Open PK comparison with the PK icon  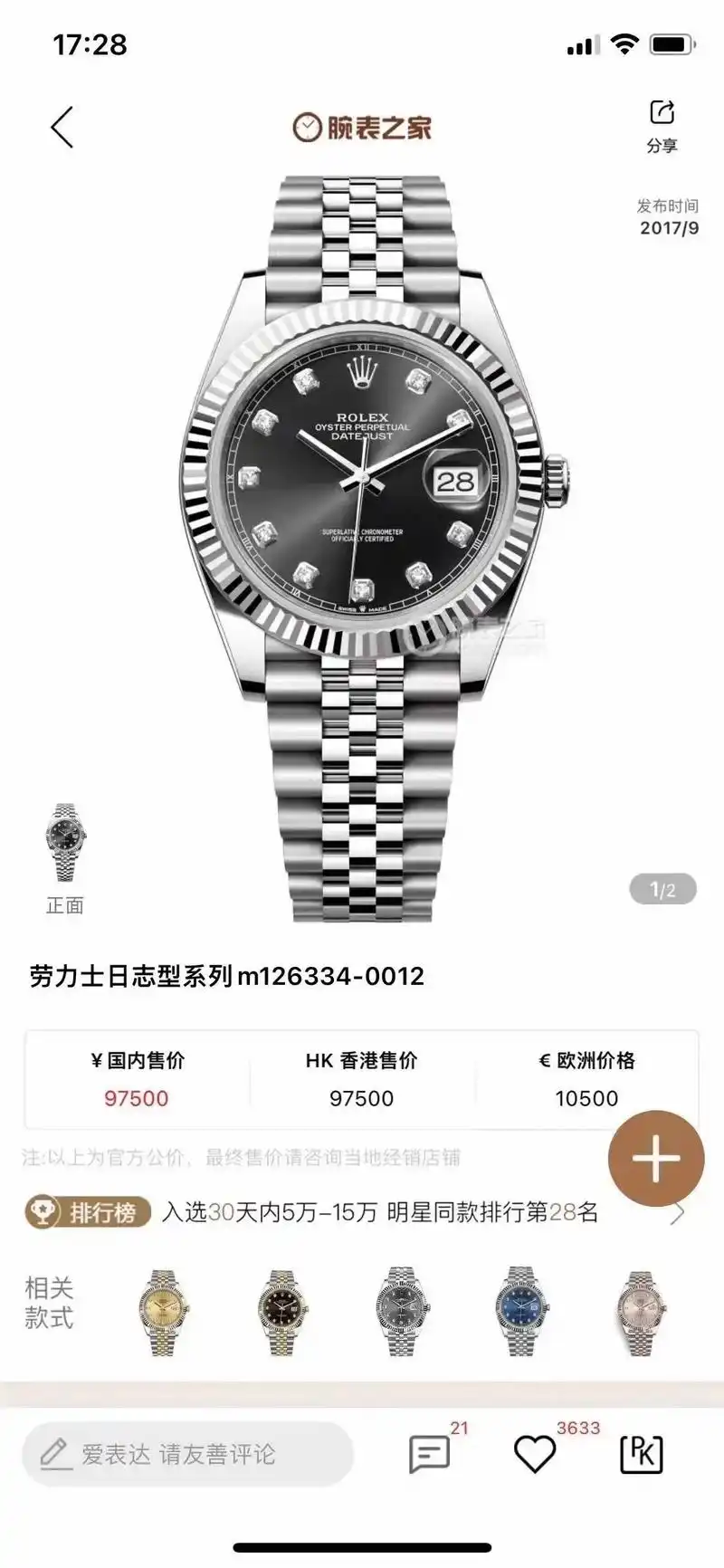tap(639, 1455)
